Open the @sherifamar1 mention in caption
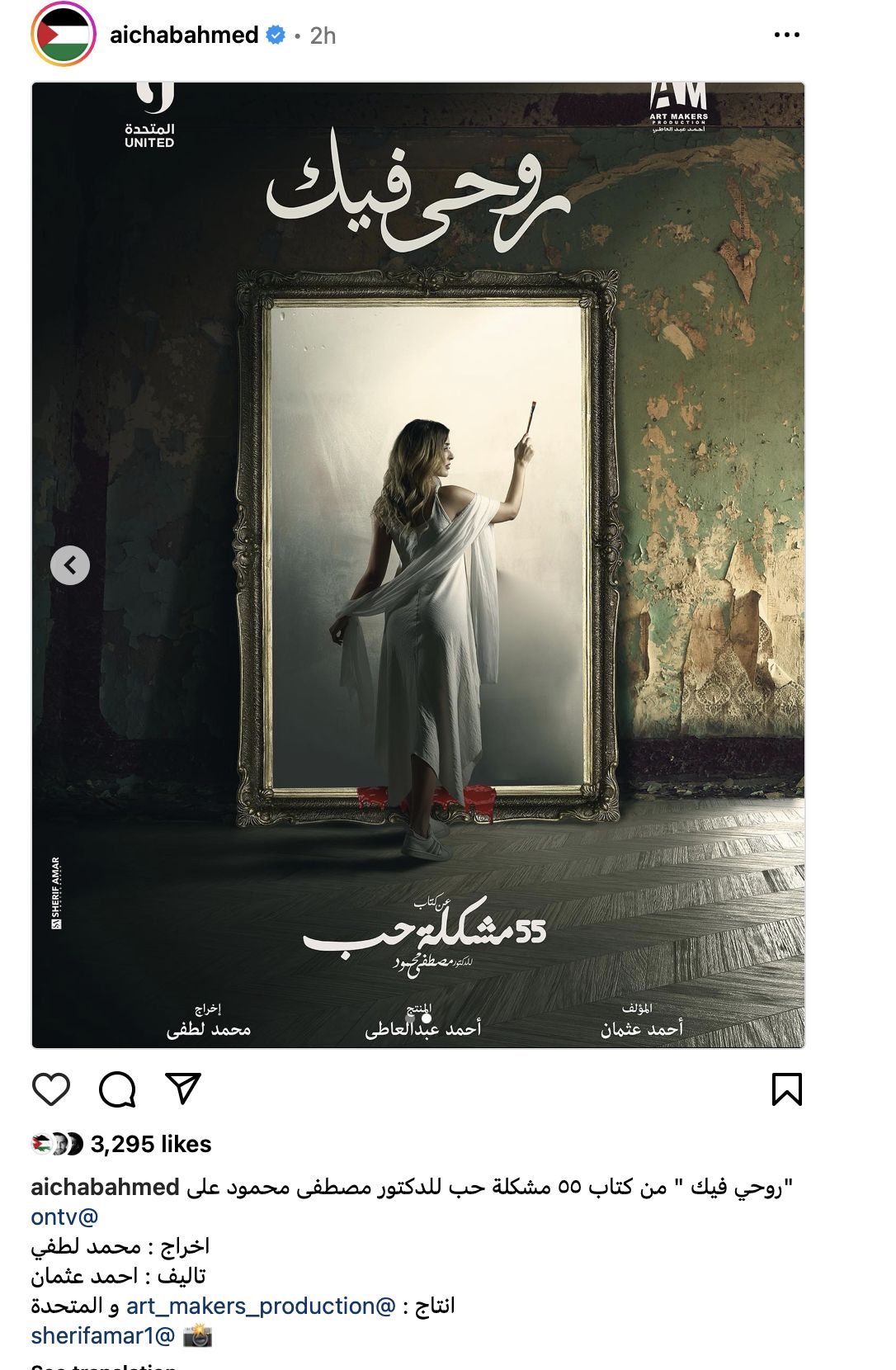896x1370 pixels. pyautogui.click(x=103, y=1335)
